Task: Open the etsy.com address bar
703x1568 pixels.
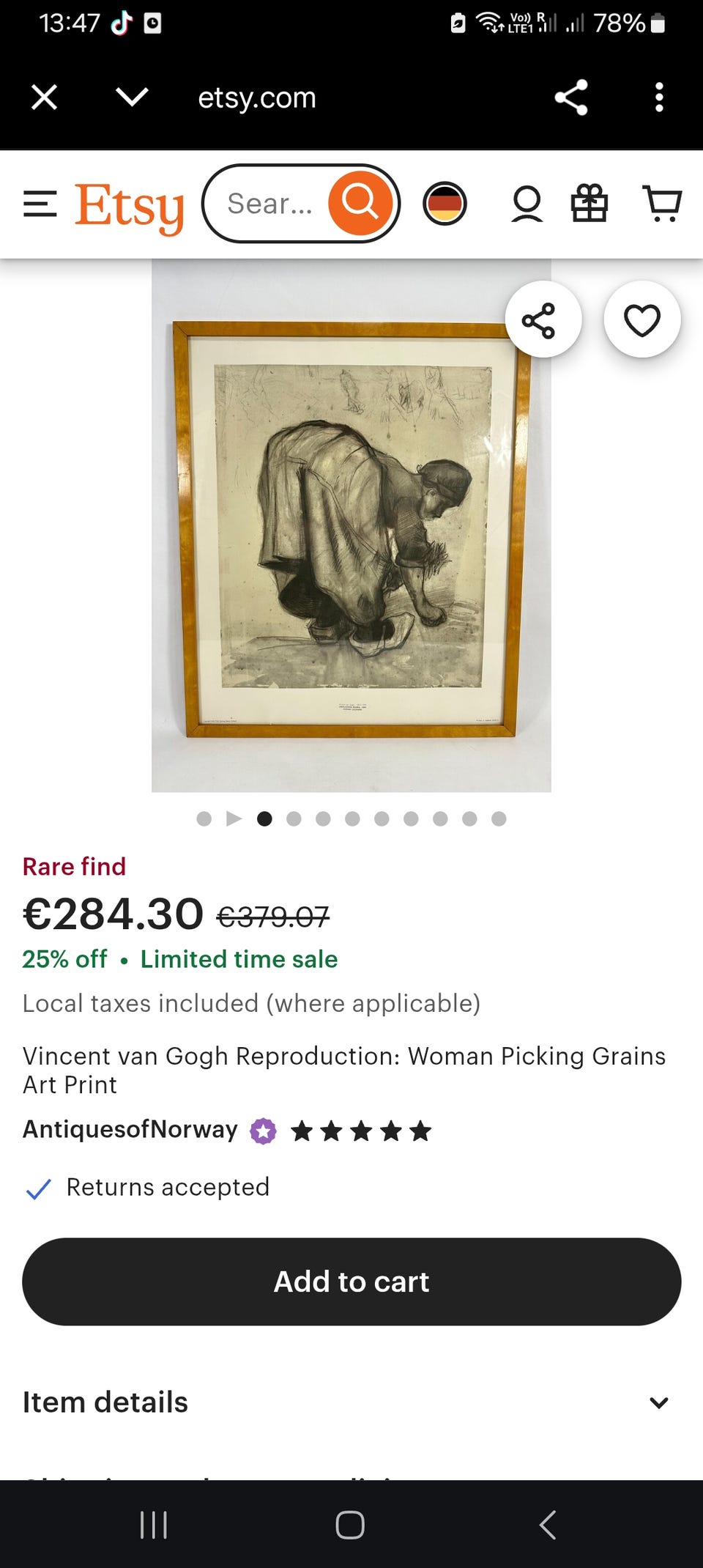Action: tap(255, 97)
